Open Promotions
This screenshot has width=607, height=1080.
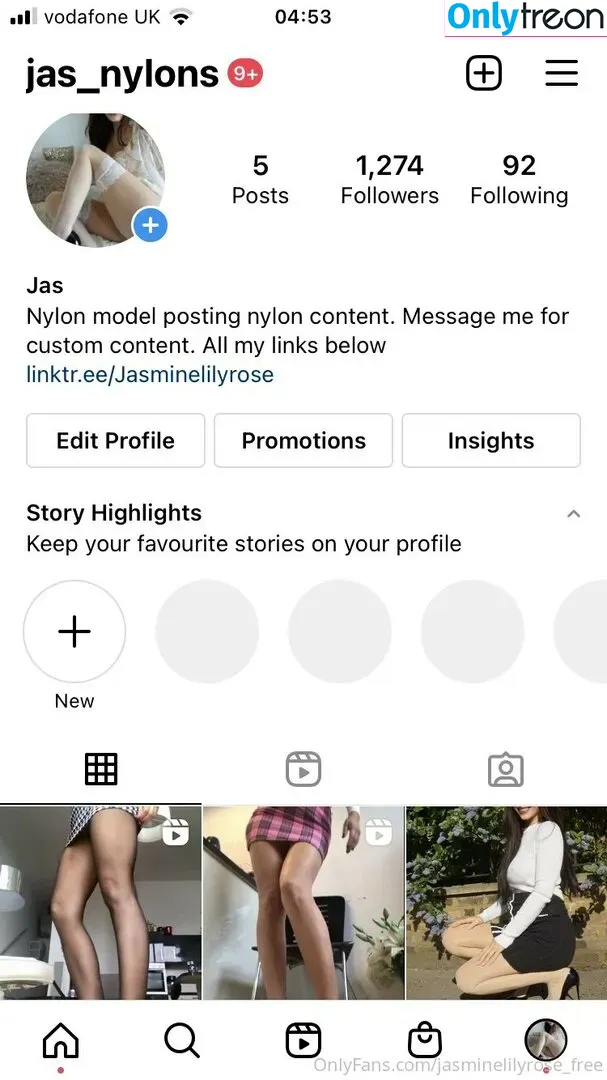coord(303,441)
